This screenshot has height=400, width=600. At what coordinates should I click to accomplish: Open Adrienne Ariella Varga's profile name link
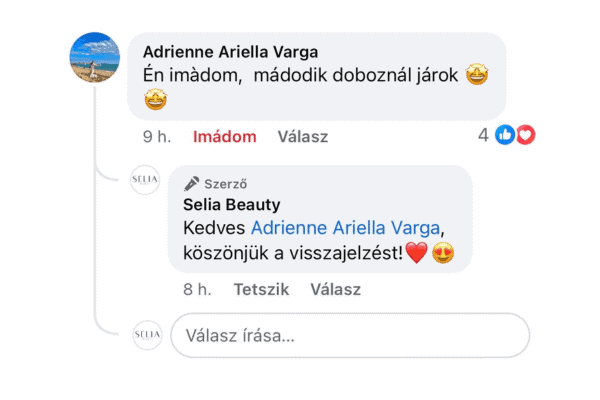point(230,51)
